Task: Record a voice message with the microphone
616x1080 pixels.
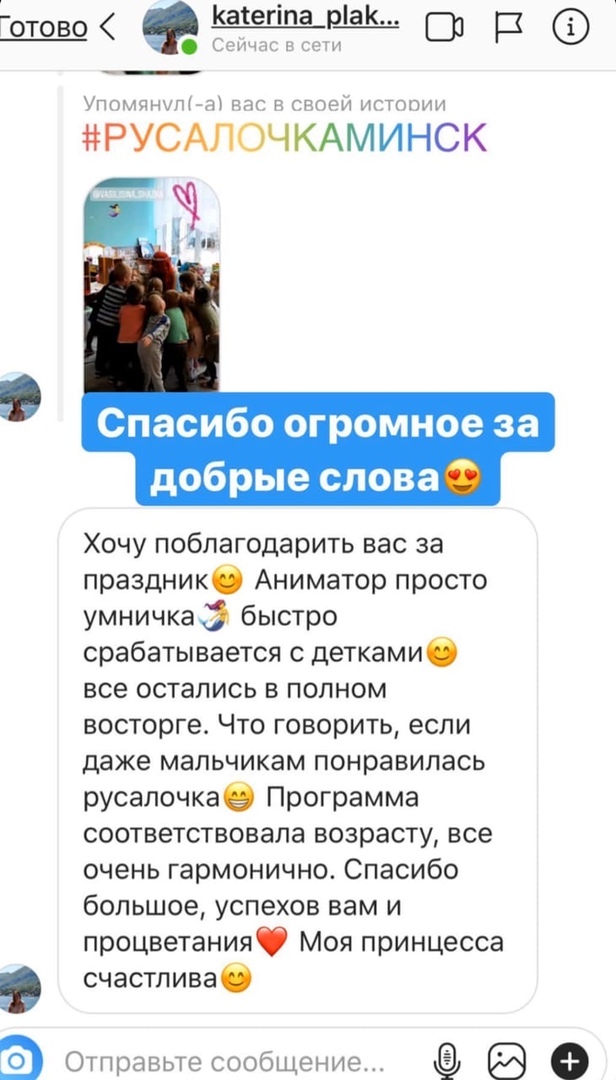Action: (x=447, y=1061)
